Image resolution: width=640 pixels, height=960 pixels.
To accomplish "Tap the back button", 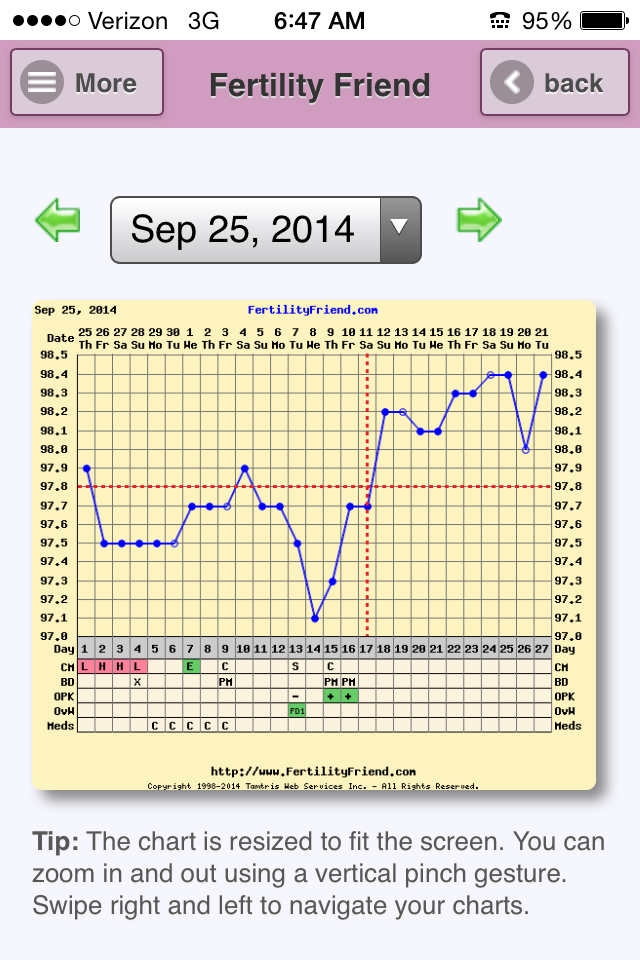I will click(x=555, y=83).
